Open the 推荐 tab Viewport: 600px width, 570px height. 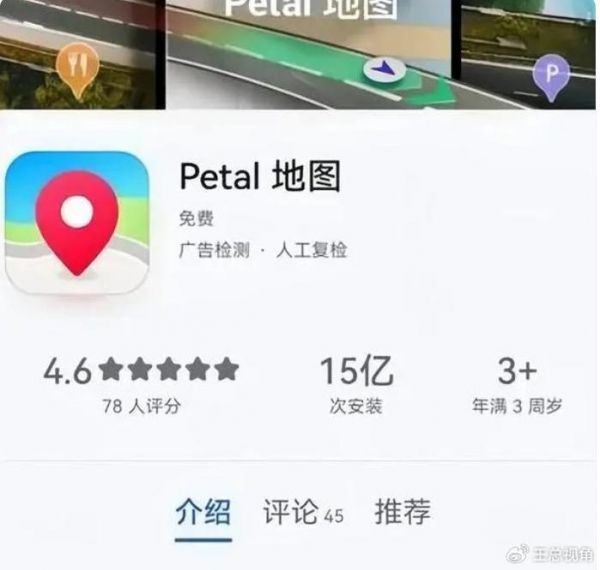(402, 513)
